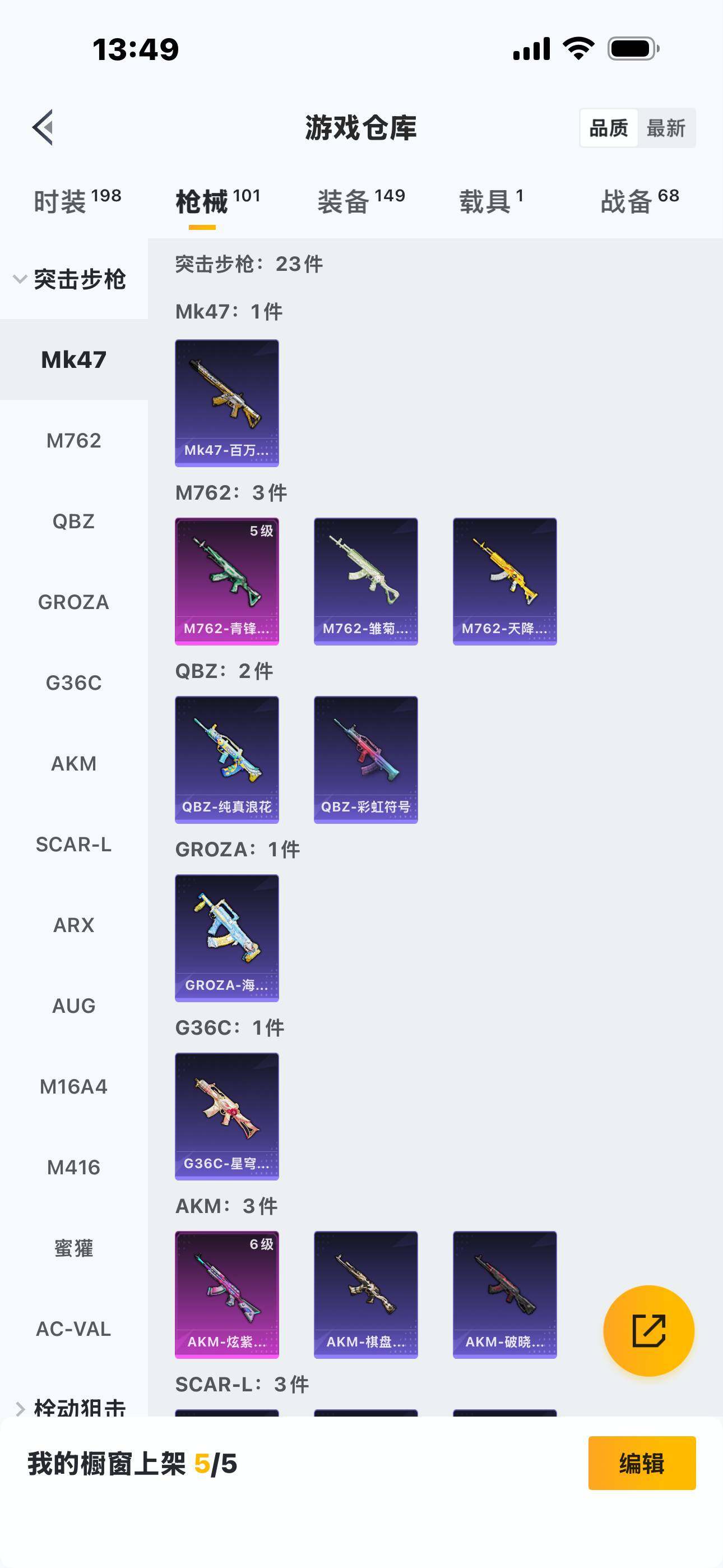Tap the yellow floating share button
Screen dimensions: 723x1568
649,1331
